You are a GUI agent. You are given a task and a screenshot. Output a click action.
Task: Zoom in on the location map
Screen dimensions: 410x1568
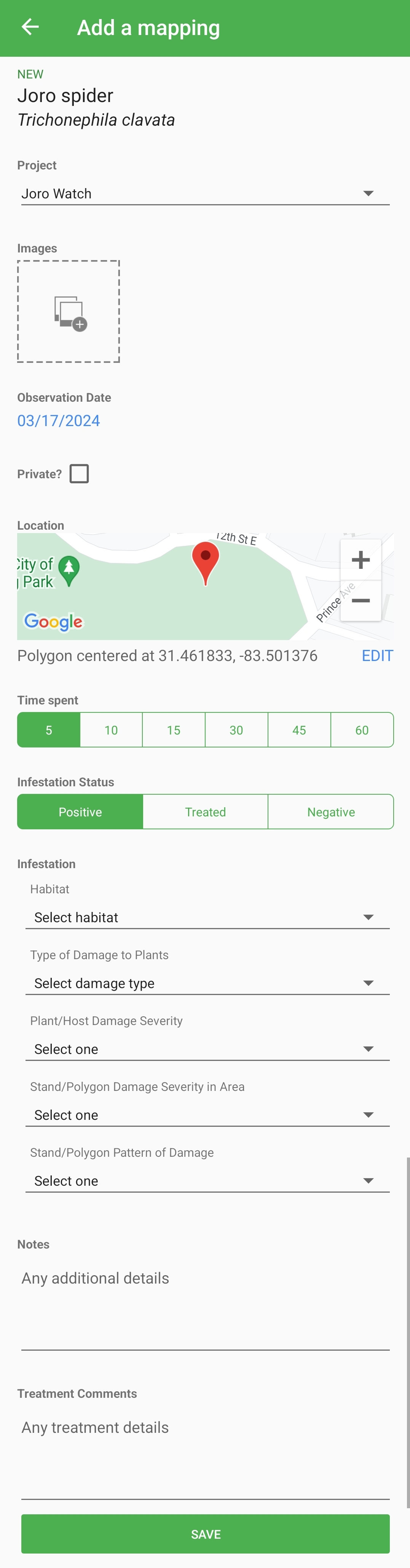click(361, 559)
